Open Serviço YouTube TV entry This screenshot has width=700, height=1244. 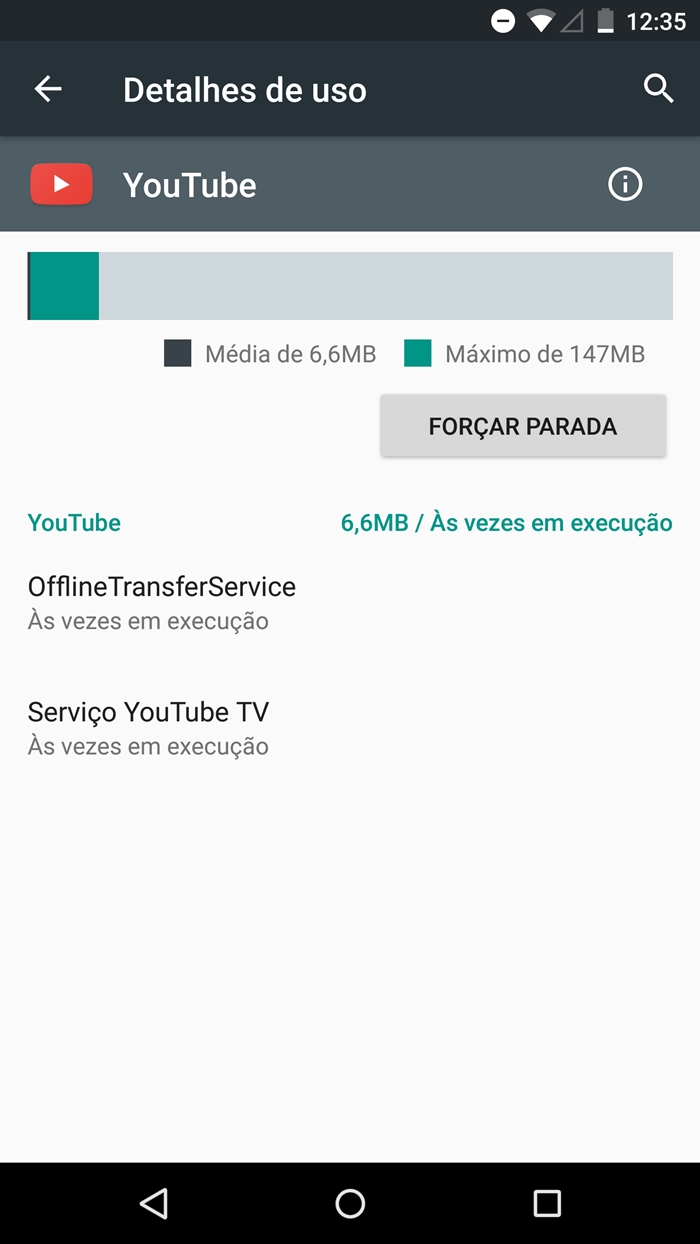coord(350,728)
